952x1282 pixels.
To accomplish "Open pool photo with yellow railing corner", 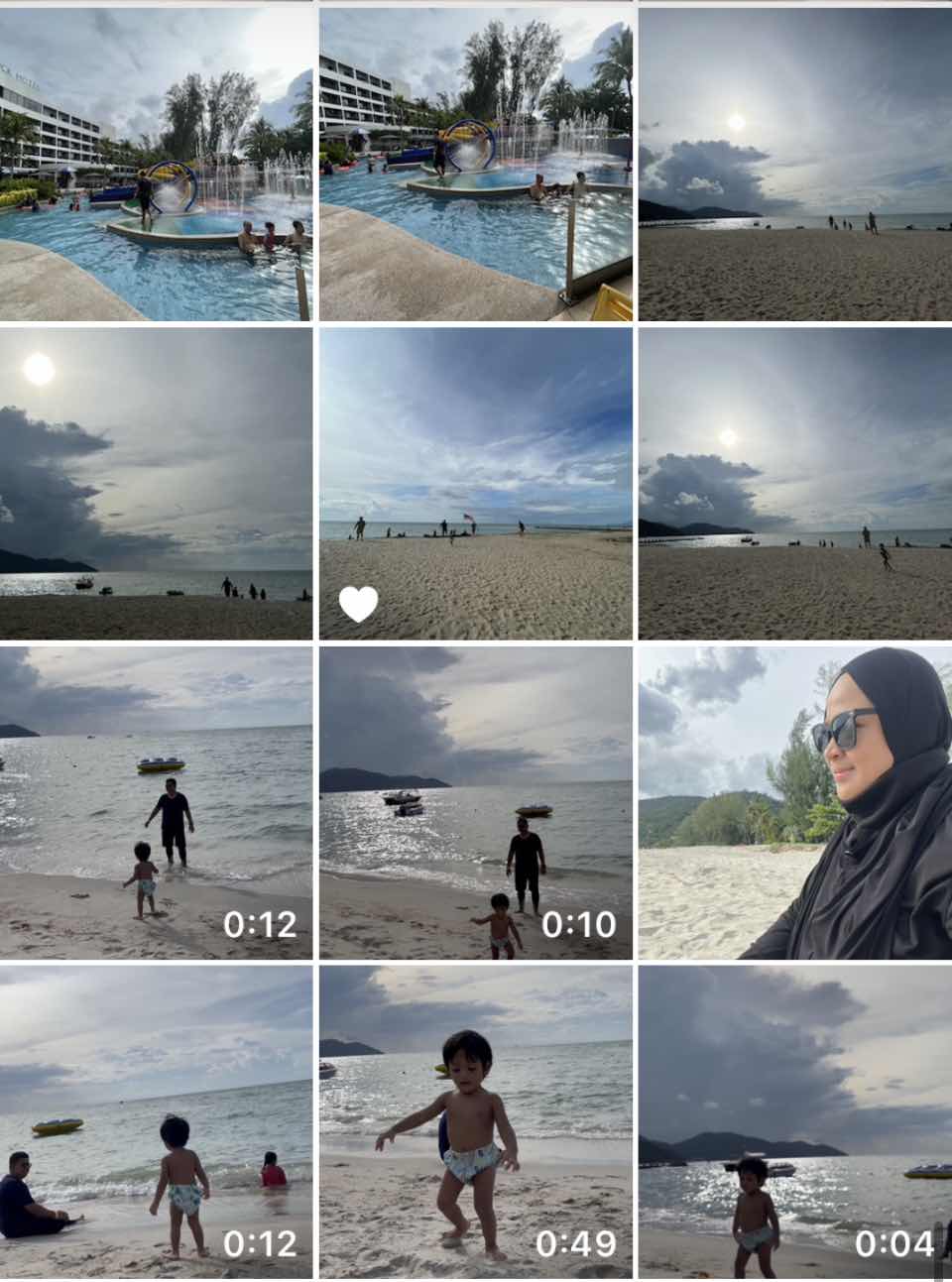I will point(475,165).
